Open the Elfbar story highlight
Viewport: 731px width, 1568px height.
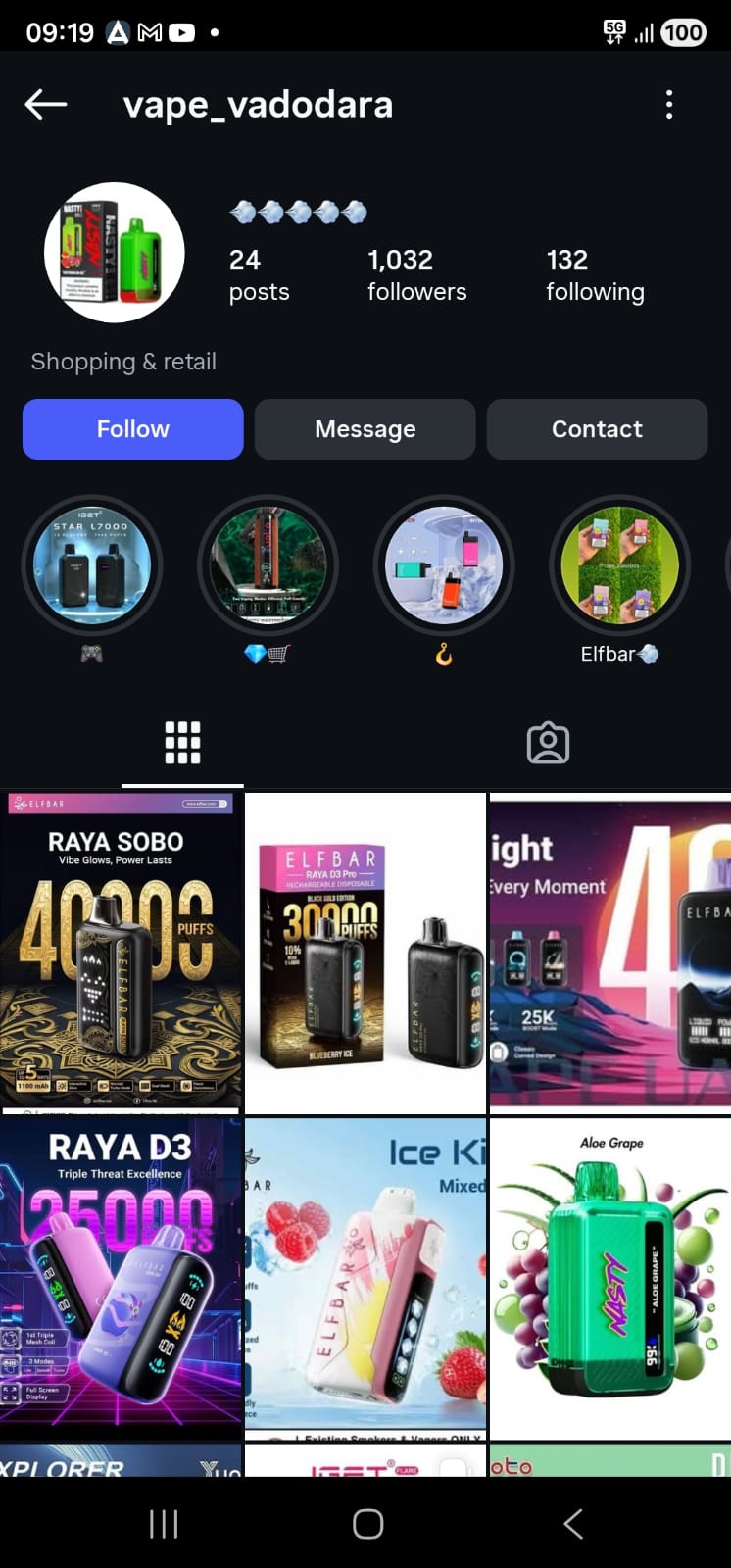pos(619,566)
